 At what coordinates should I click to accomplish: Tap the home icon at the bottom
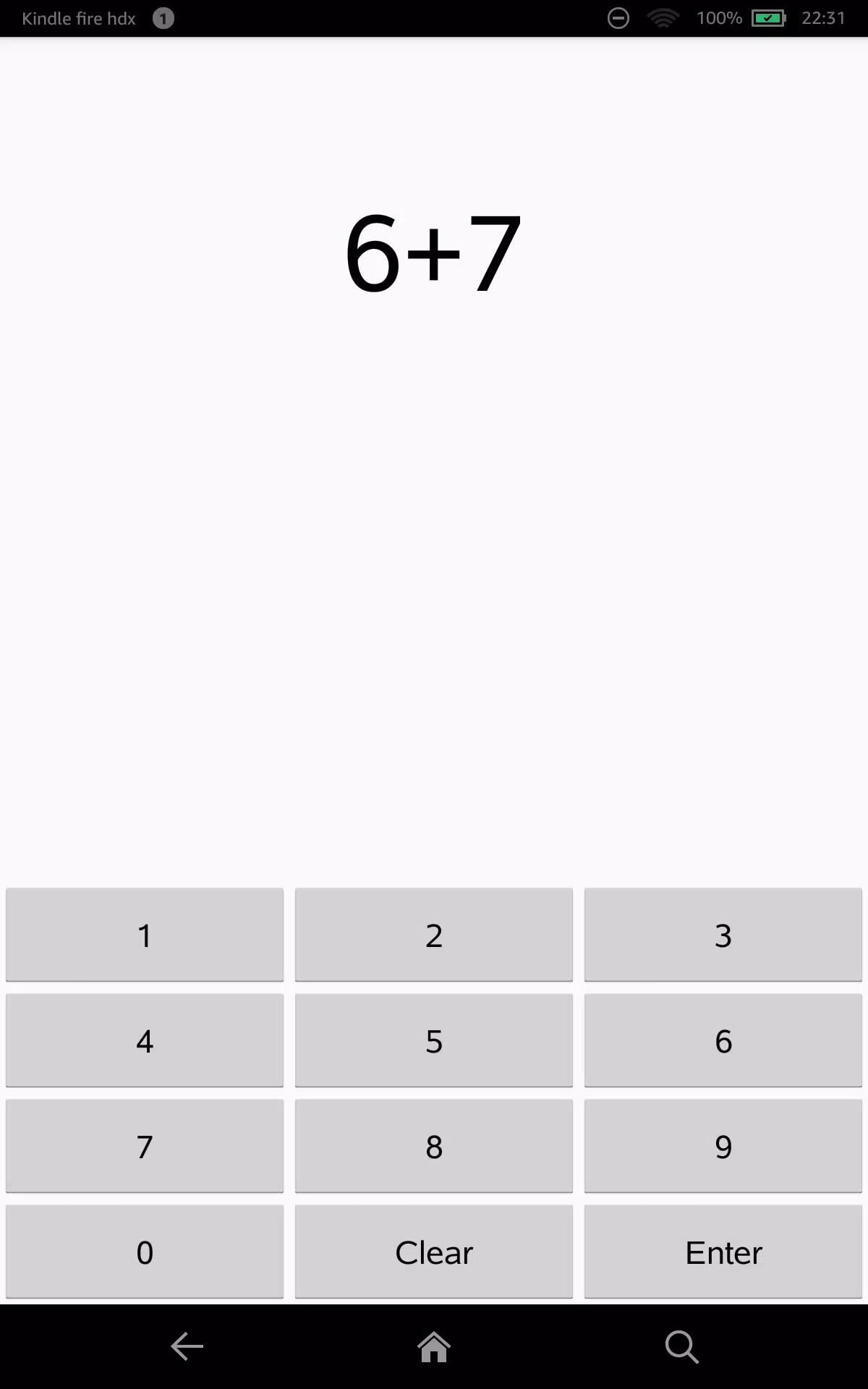point(434,1347)
